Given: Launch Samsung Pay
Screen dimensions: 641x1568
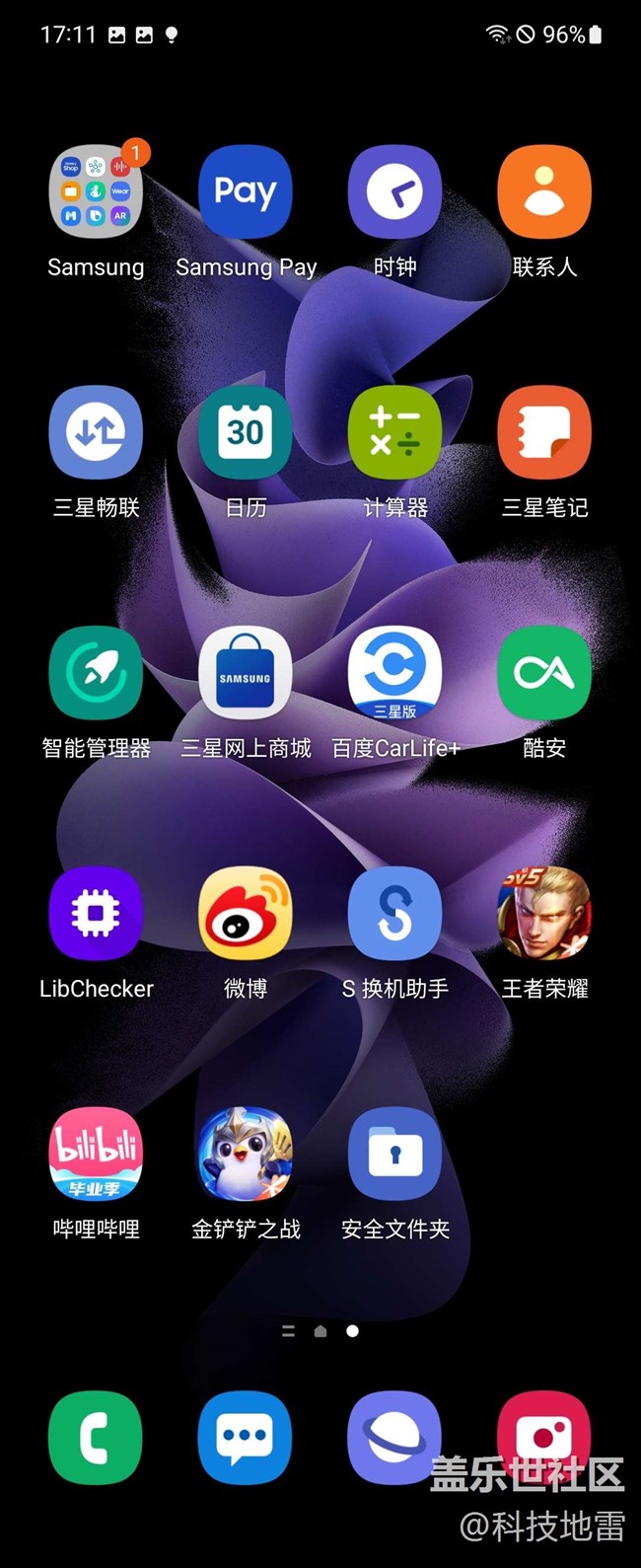Looking at the screenshot, I should tap(246, 192).
